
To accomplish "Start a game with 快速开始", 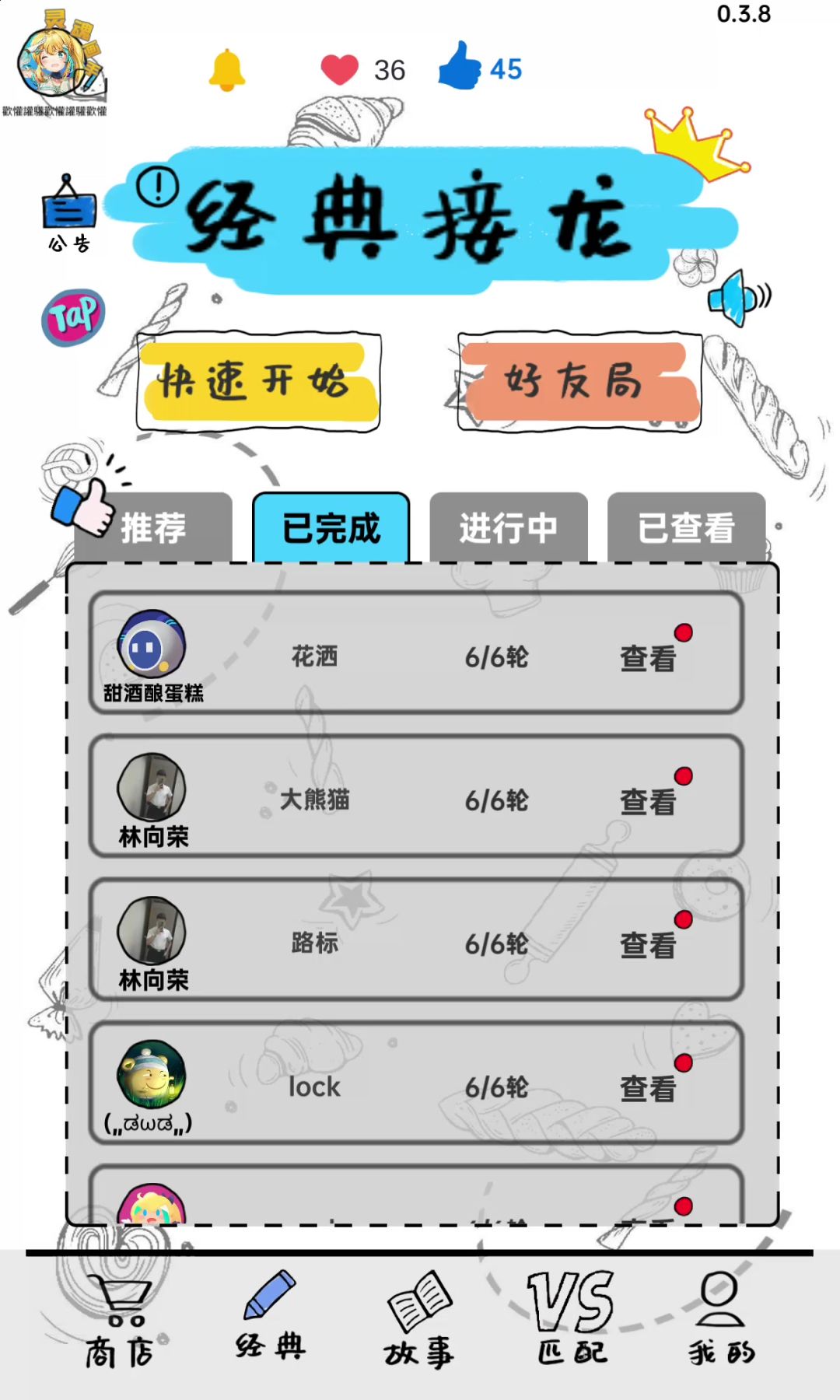I will pos(257,382).
